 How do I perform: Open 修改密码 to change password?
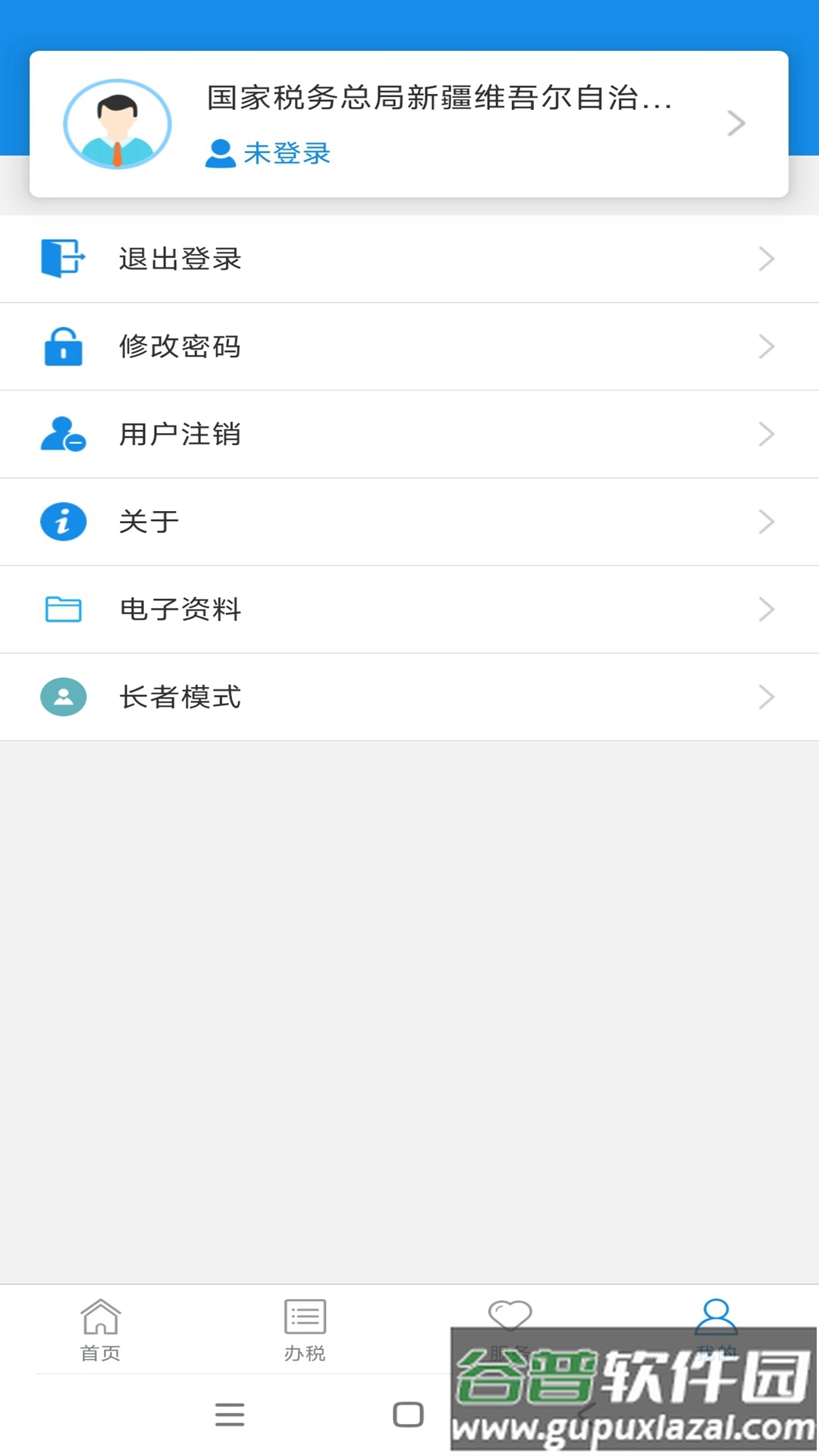(409, 347)
